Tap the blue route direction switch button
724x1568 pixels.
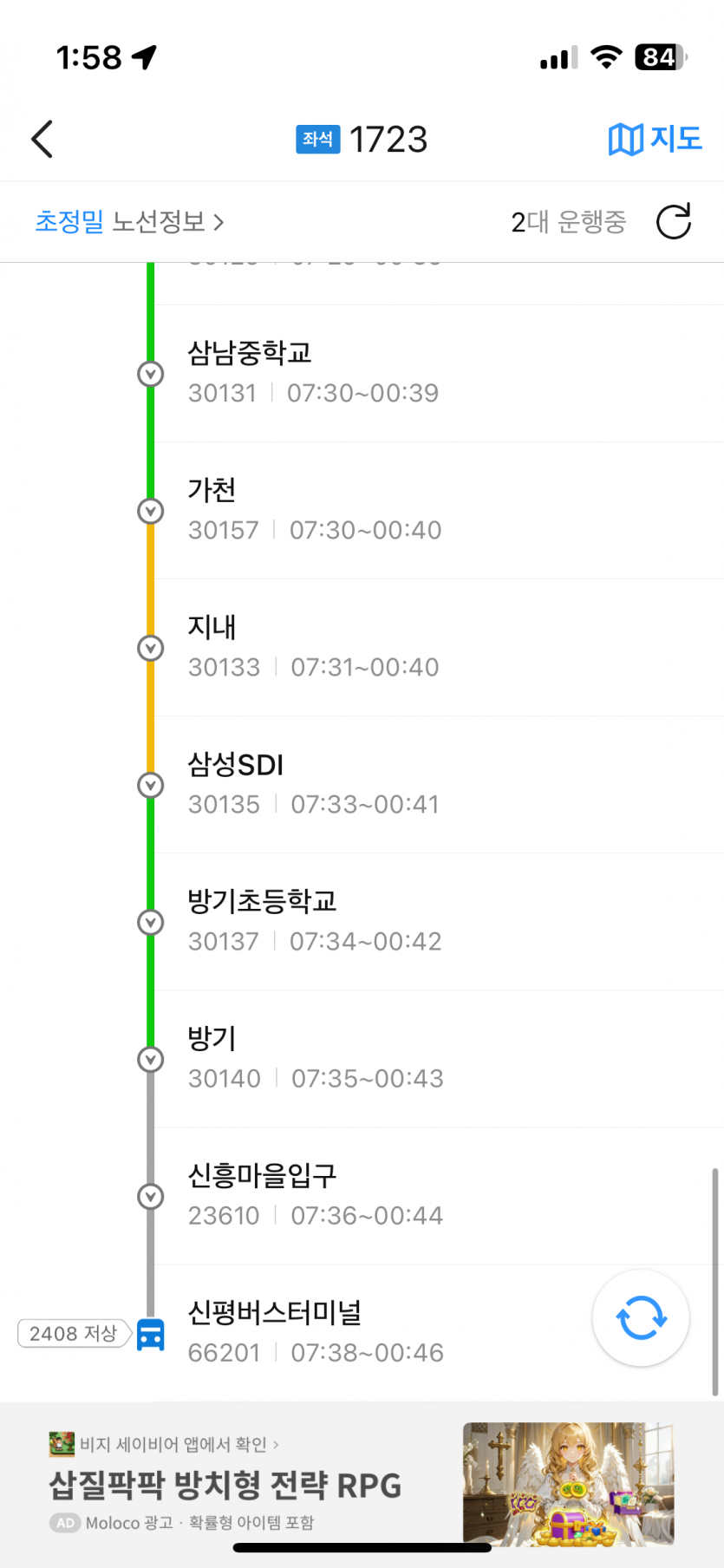641,1318
